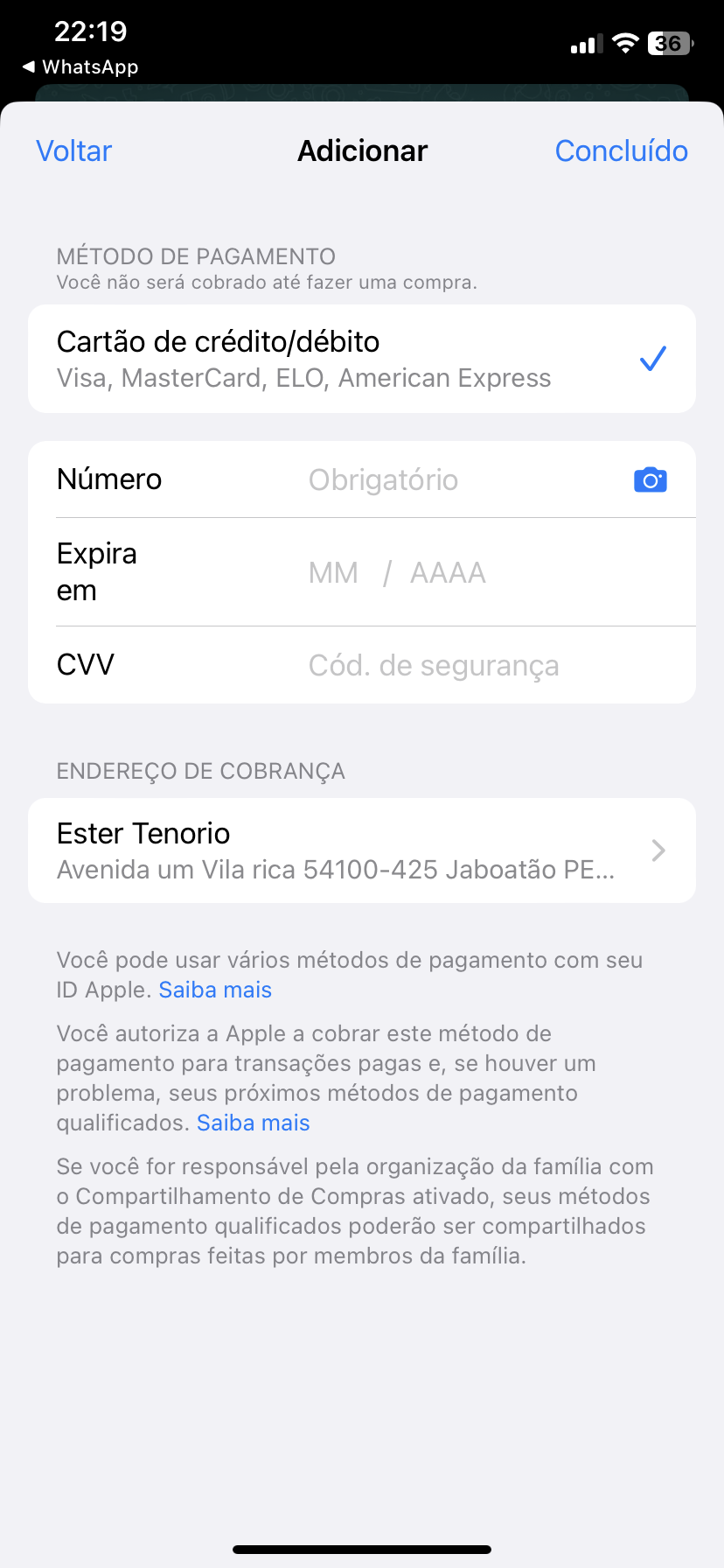Image resolution: width=724 pixels, height=1568 pixels.
Task: Tap Voltar to go back
Action: click(x=74, y=151)
